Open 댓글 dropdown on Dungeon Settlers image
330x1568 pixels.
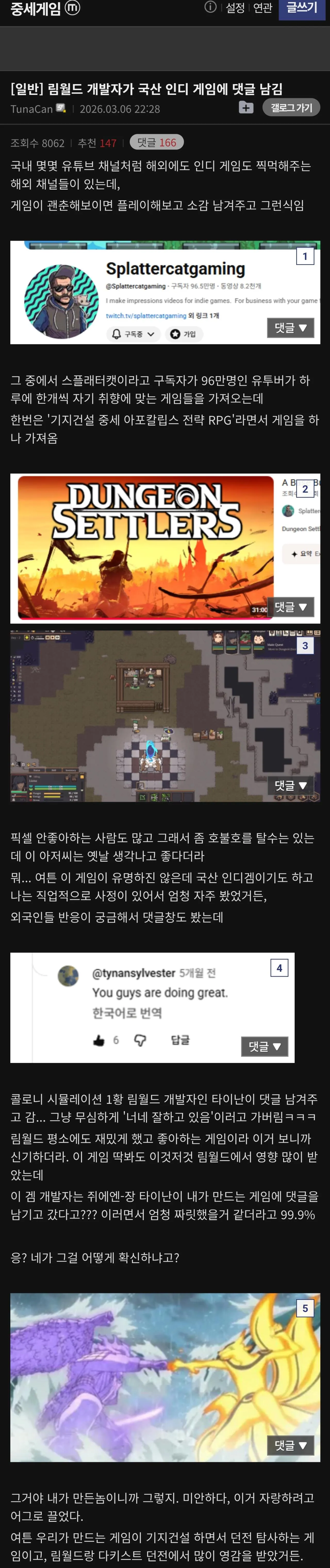(290, 607)
